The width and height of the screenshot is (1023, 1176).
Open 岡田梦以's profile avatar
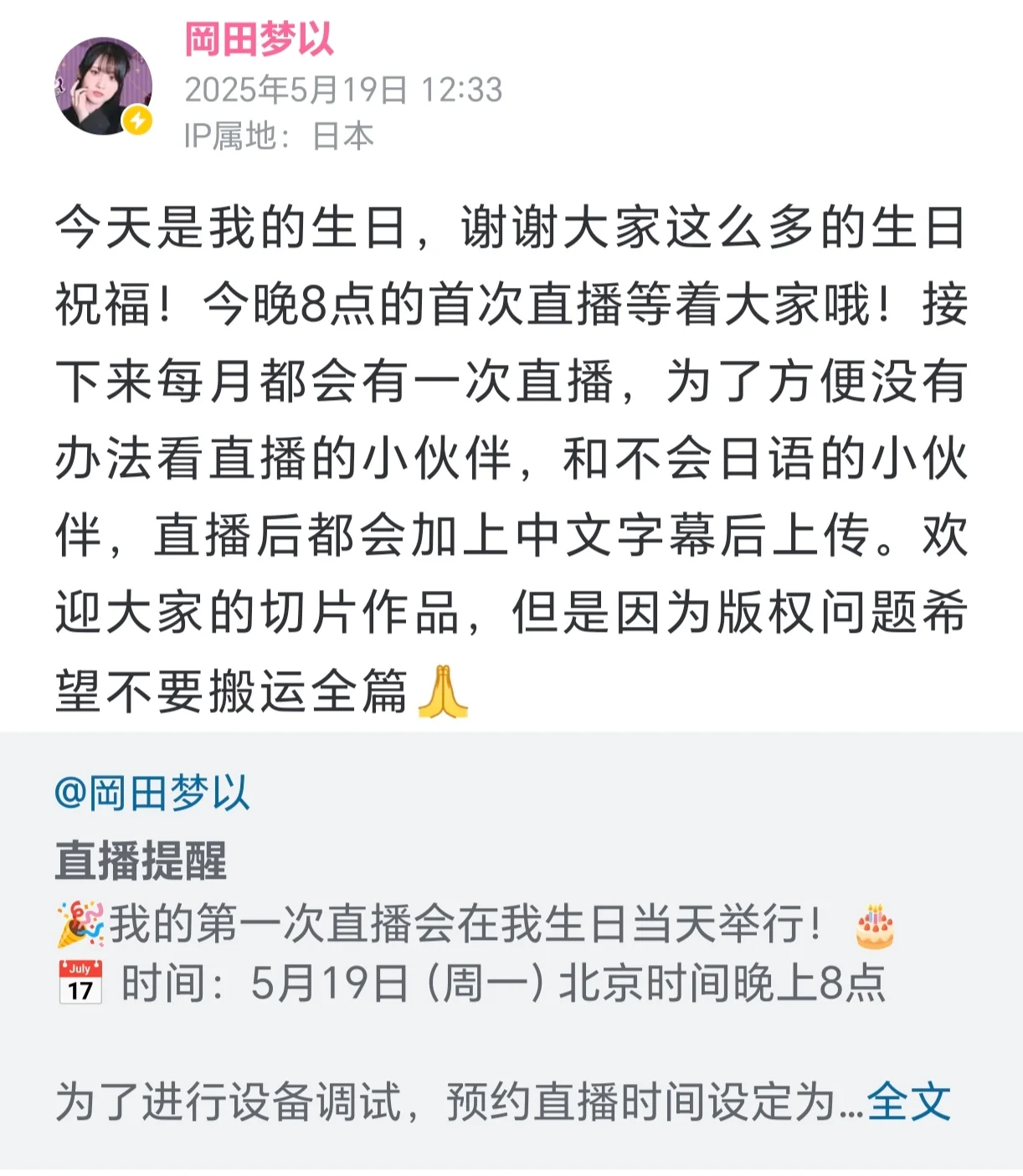tap(103, 86)
